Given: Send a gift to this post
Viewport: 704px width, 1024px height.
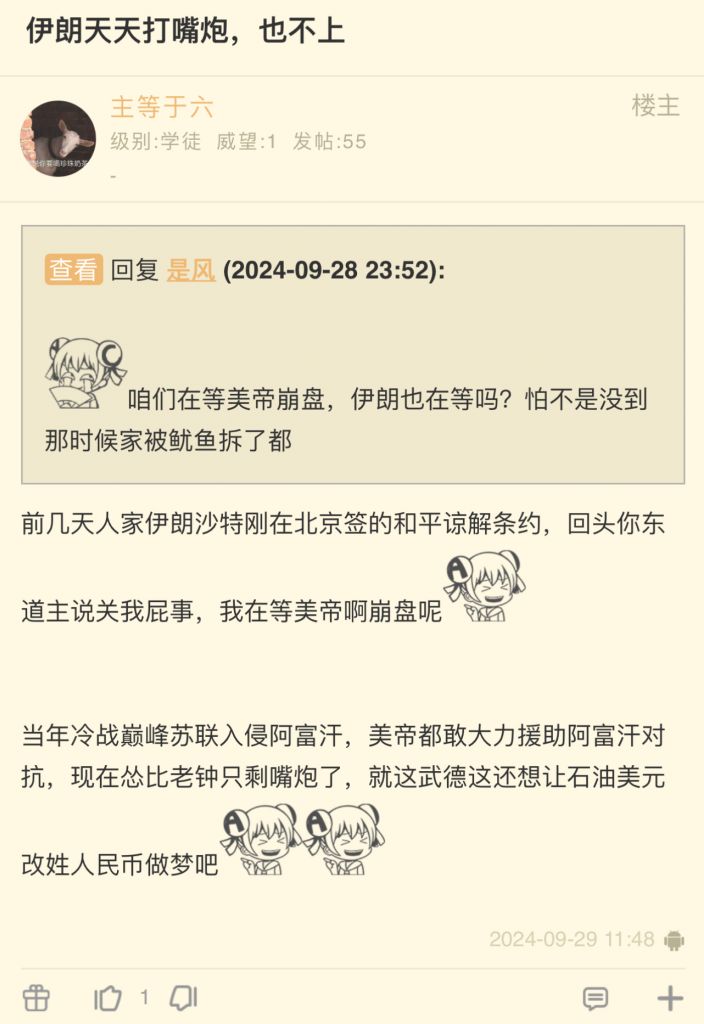Looking at the screenshot, I should [36, 997].
